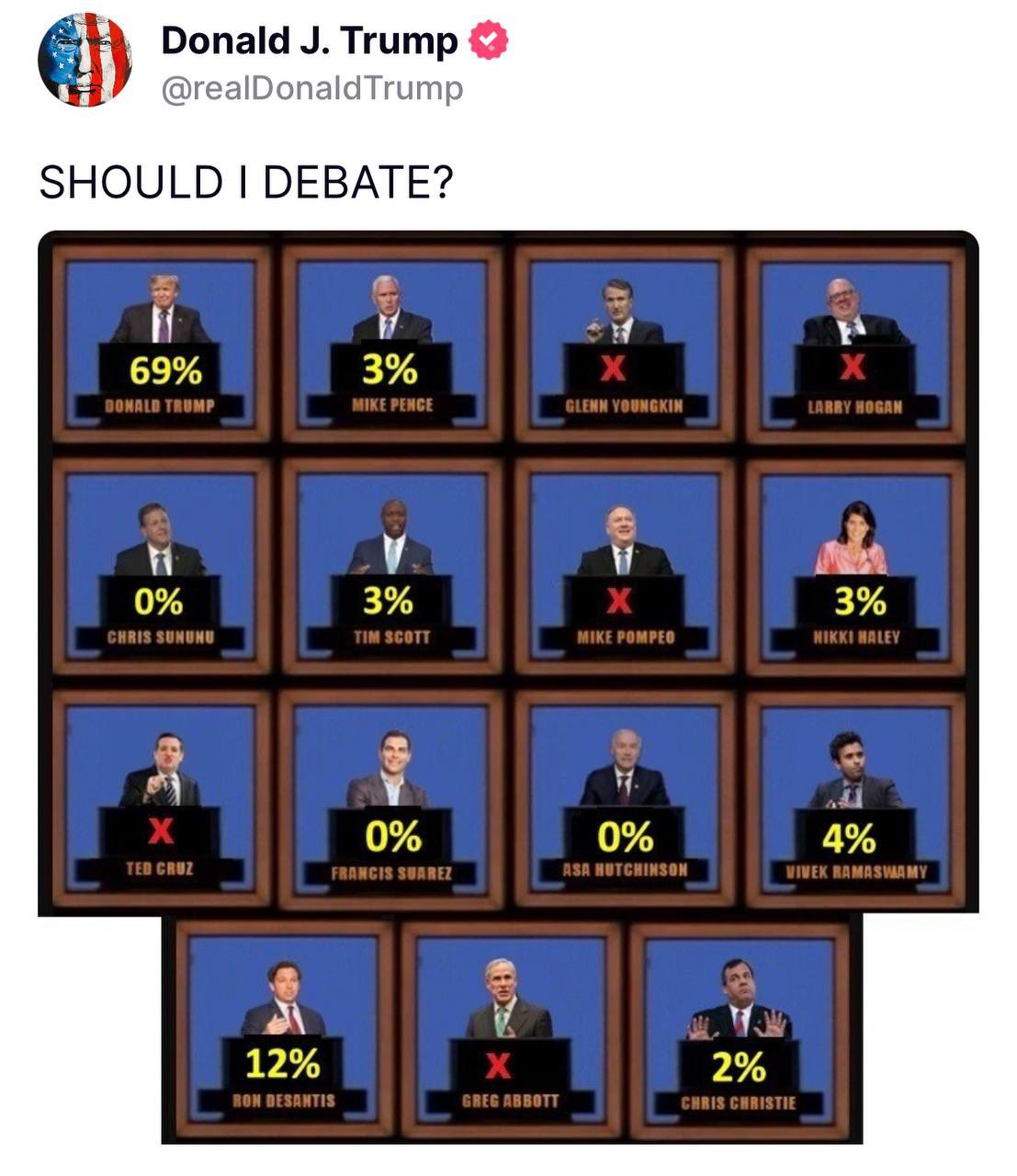1017x1176 pixels.
Task: Open Donald J. Trump's profile avatar
Action: [85, 61]
